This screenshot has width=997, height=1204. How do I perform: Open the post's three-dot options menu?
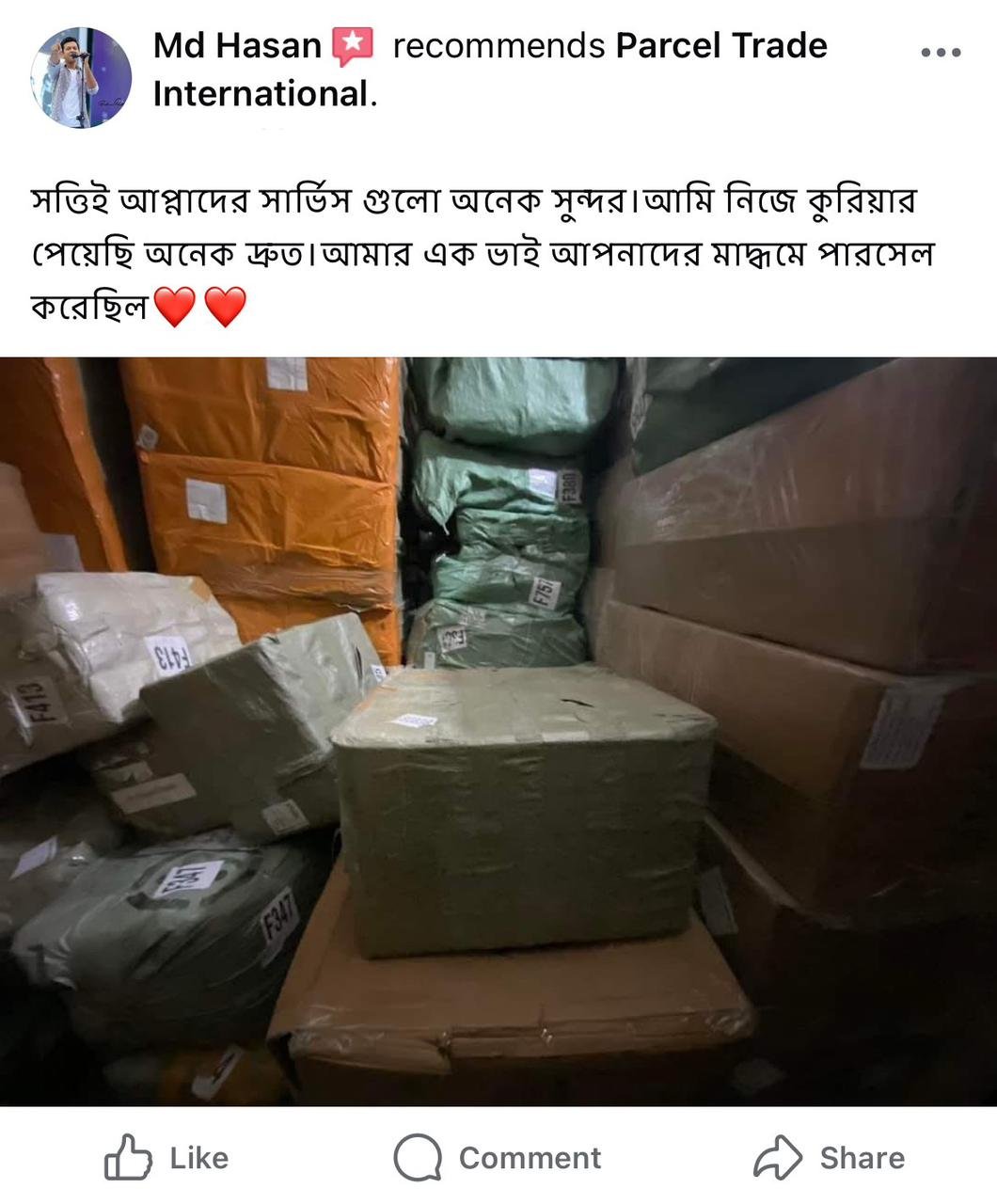940,53
